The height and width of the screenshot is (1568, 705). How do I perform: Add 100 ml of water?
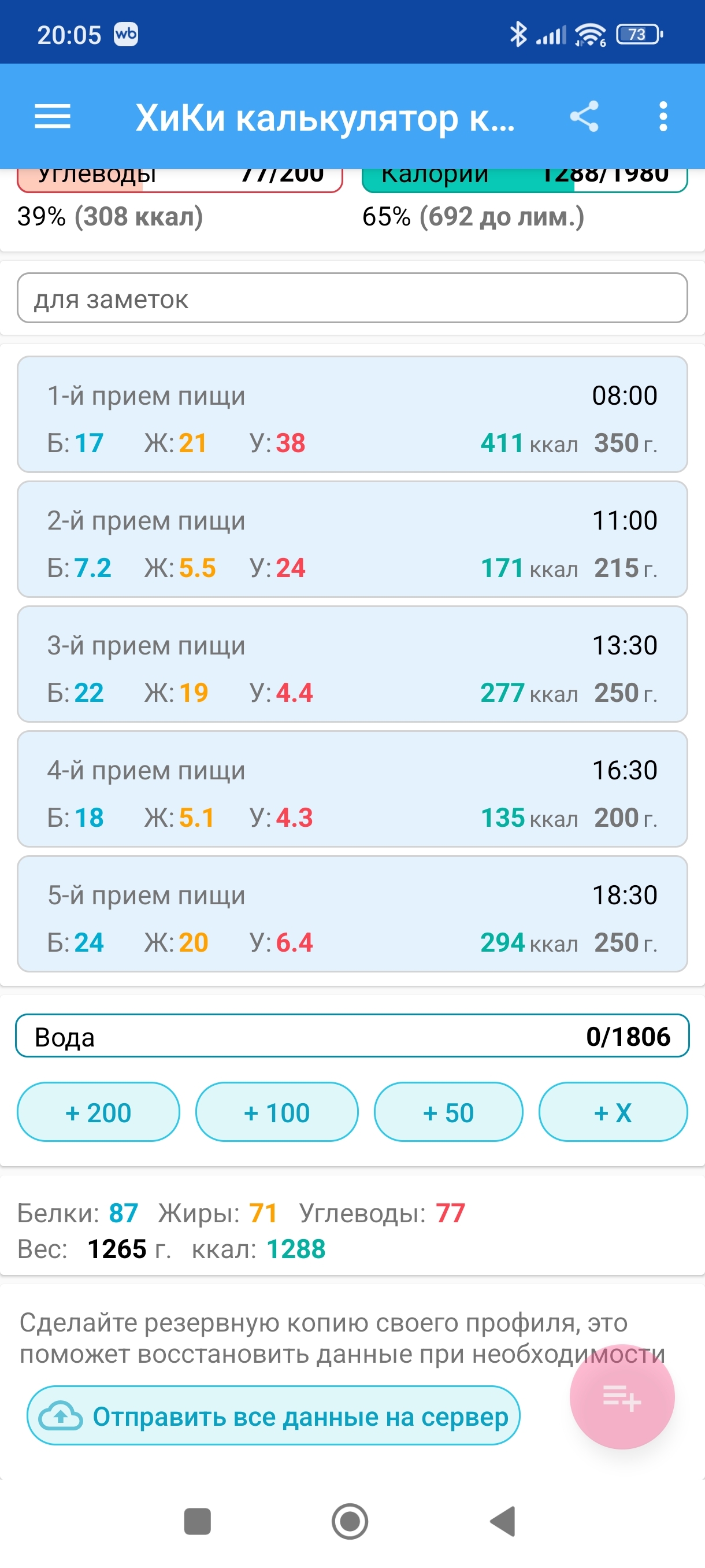[277, 1112]
